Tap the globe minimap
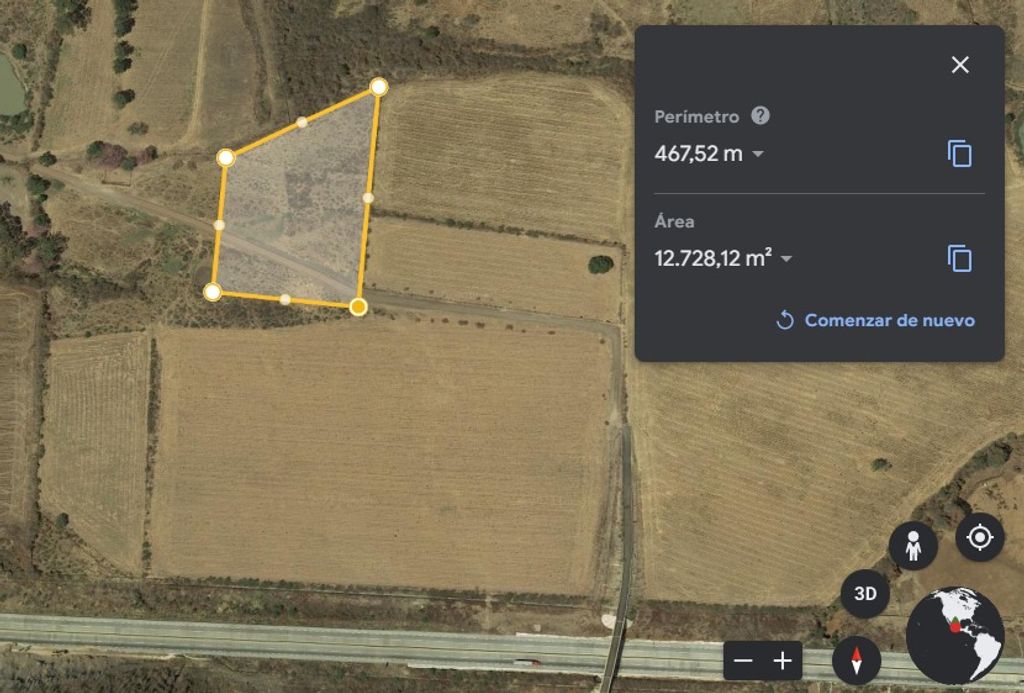The image size is (1024, 693). [955, 636]
